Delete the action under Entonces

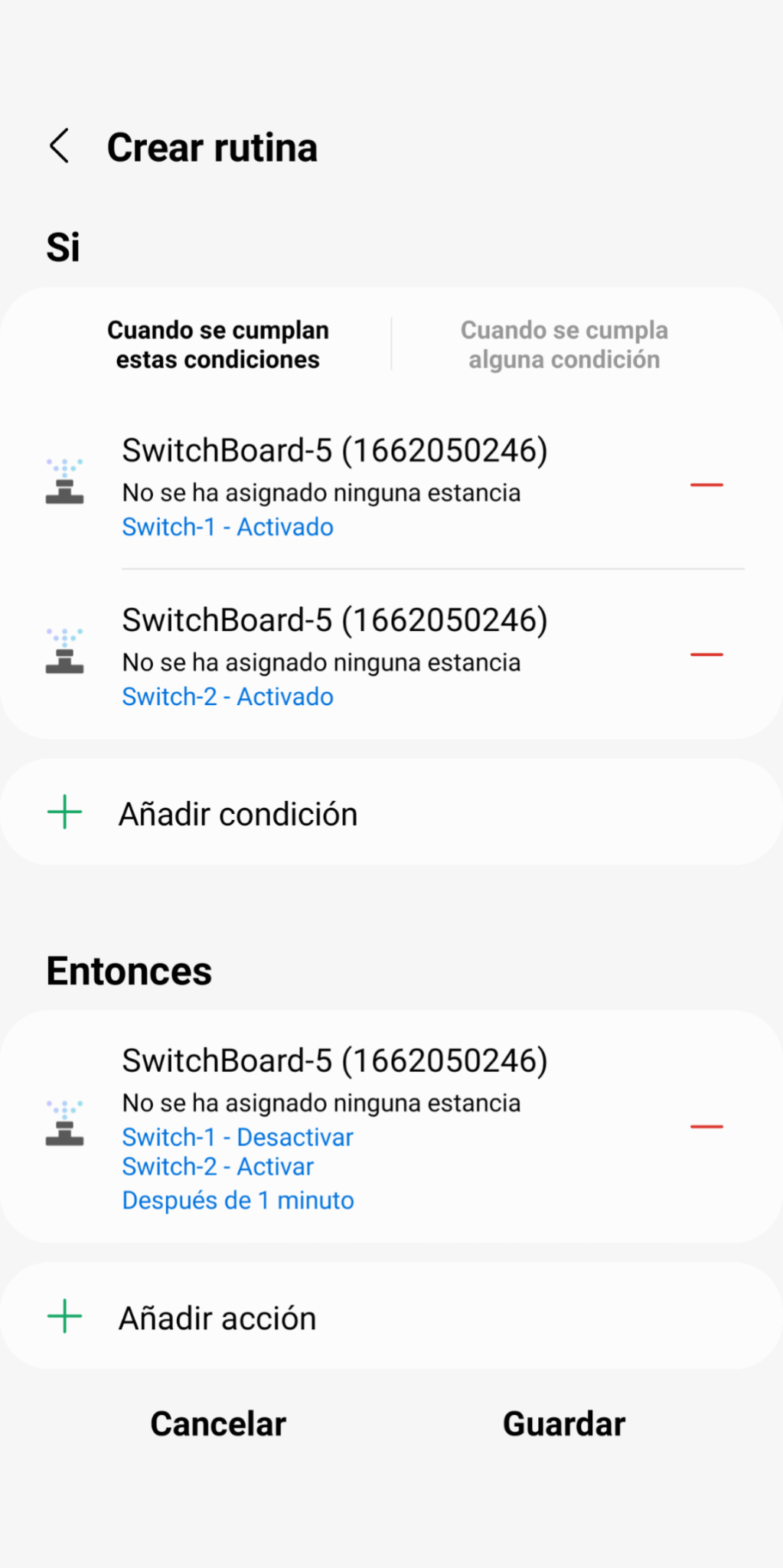(706, 1127)
